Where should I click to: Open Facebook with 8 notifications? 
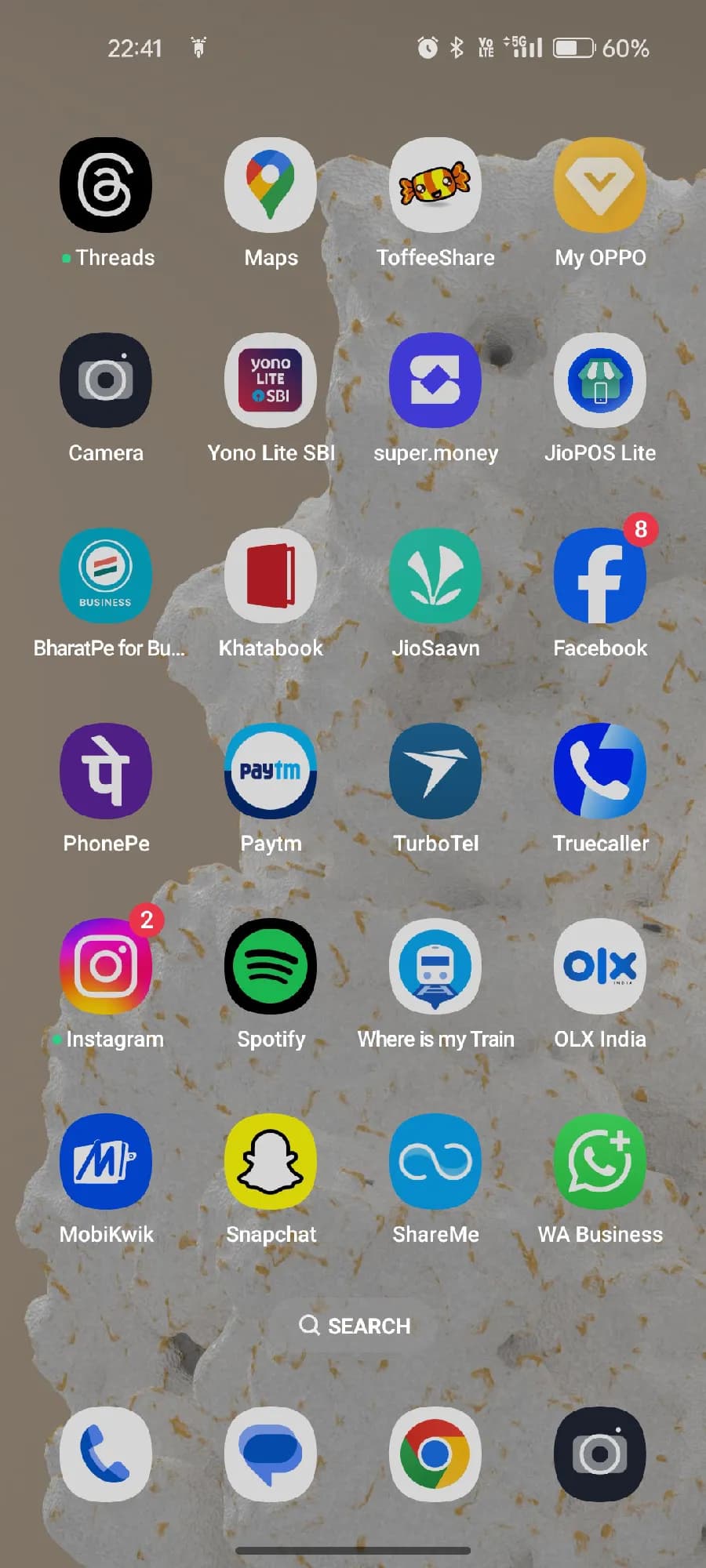[x=600, y=576]
